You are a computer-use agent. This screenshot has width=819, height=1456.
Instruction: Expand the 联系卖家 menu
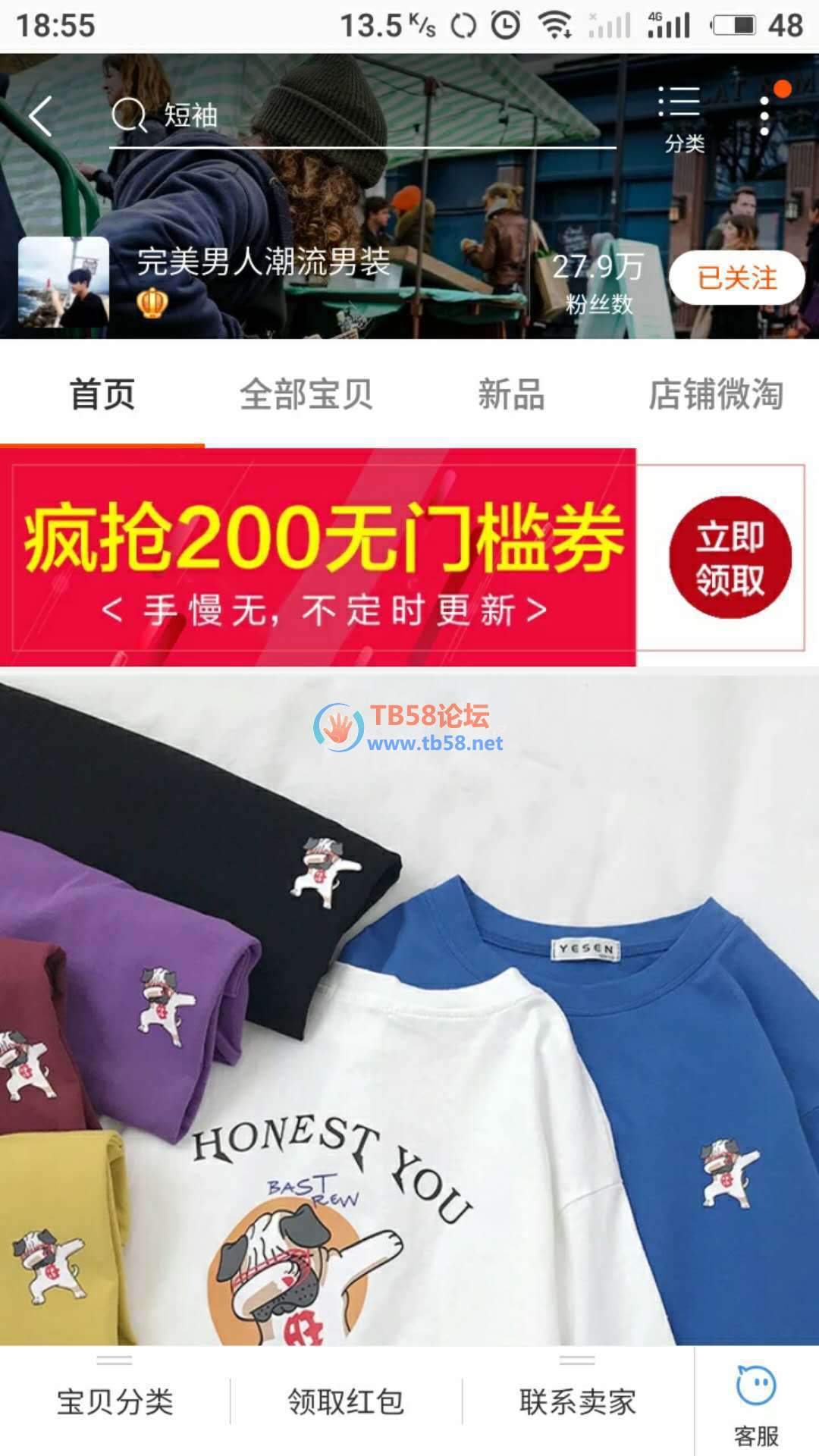coord(577,1400)
